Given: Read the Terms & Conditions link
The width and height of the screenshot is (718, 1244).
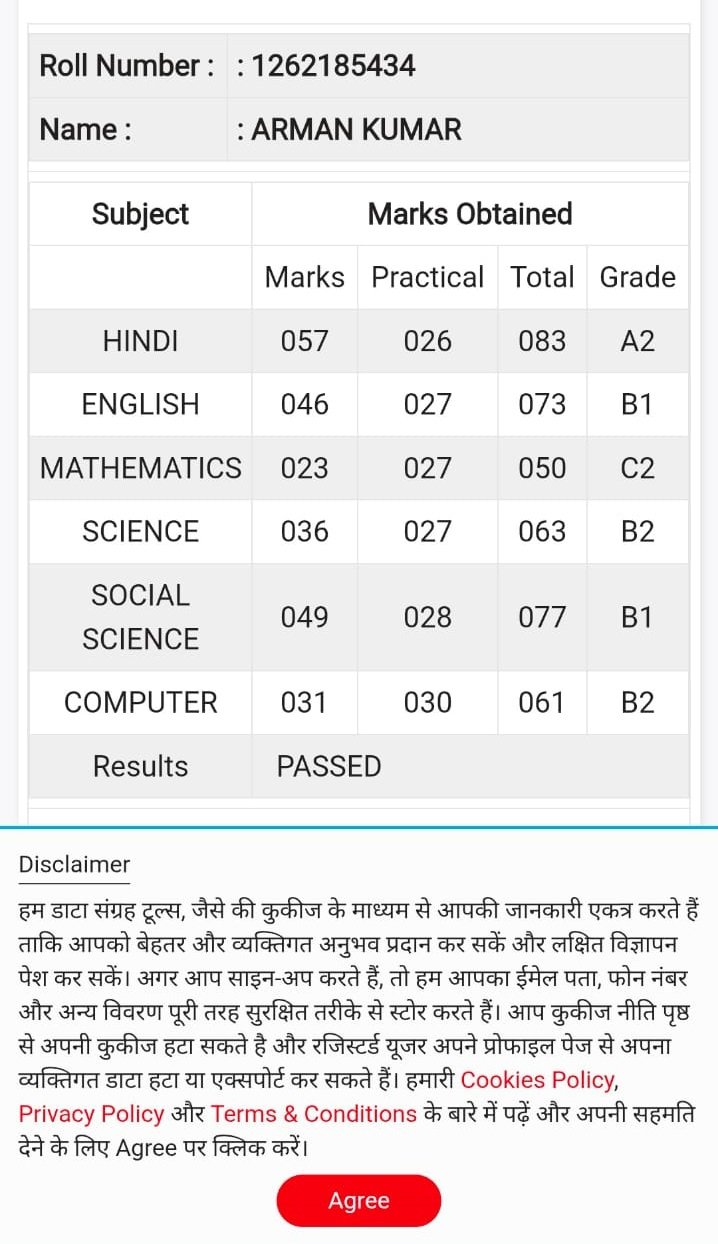Looking at the screenshot, I should pos(314,1114).
